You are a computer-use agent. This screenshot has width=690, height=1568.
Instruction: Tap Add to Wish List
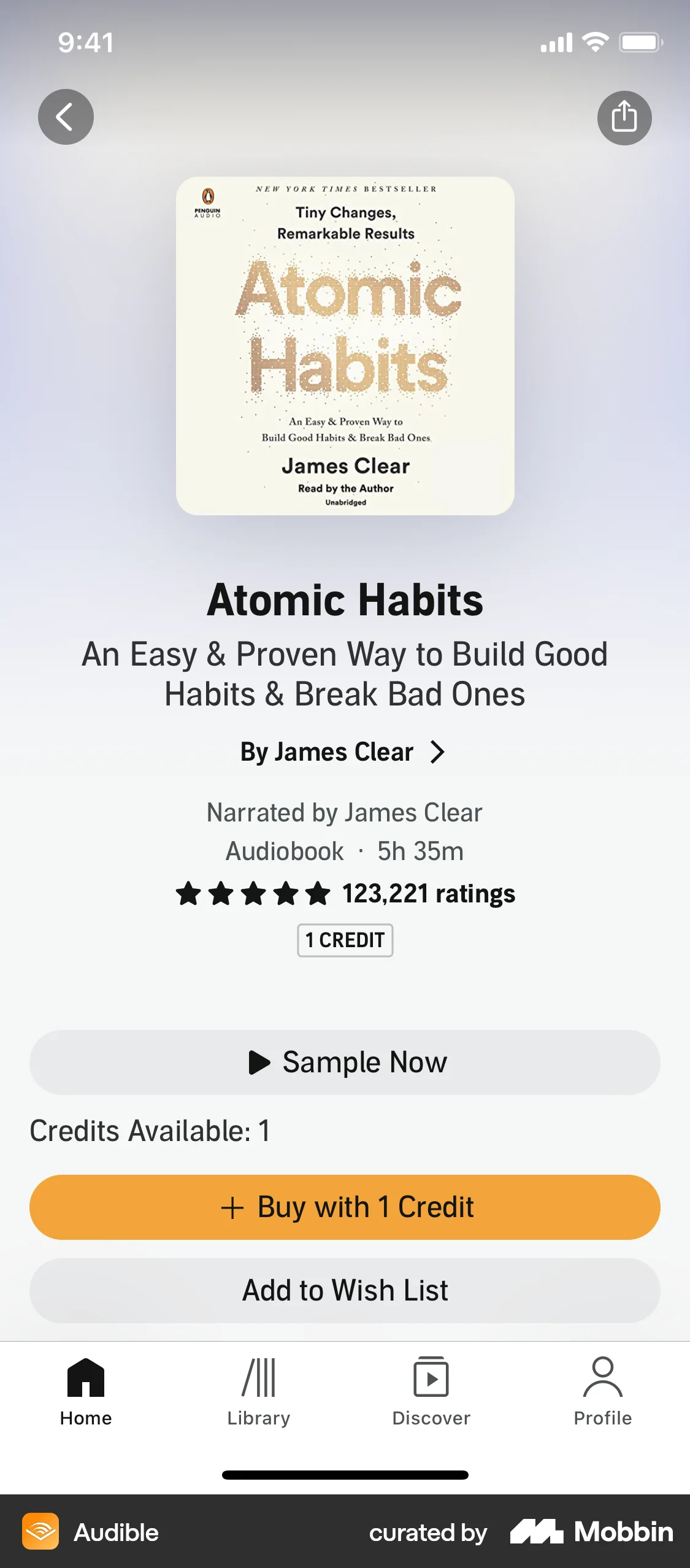345,1289
